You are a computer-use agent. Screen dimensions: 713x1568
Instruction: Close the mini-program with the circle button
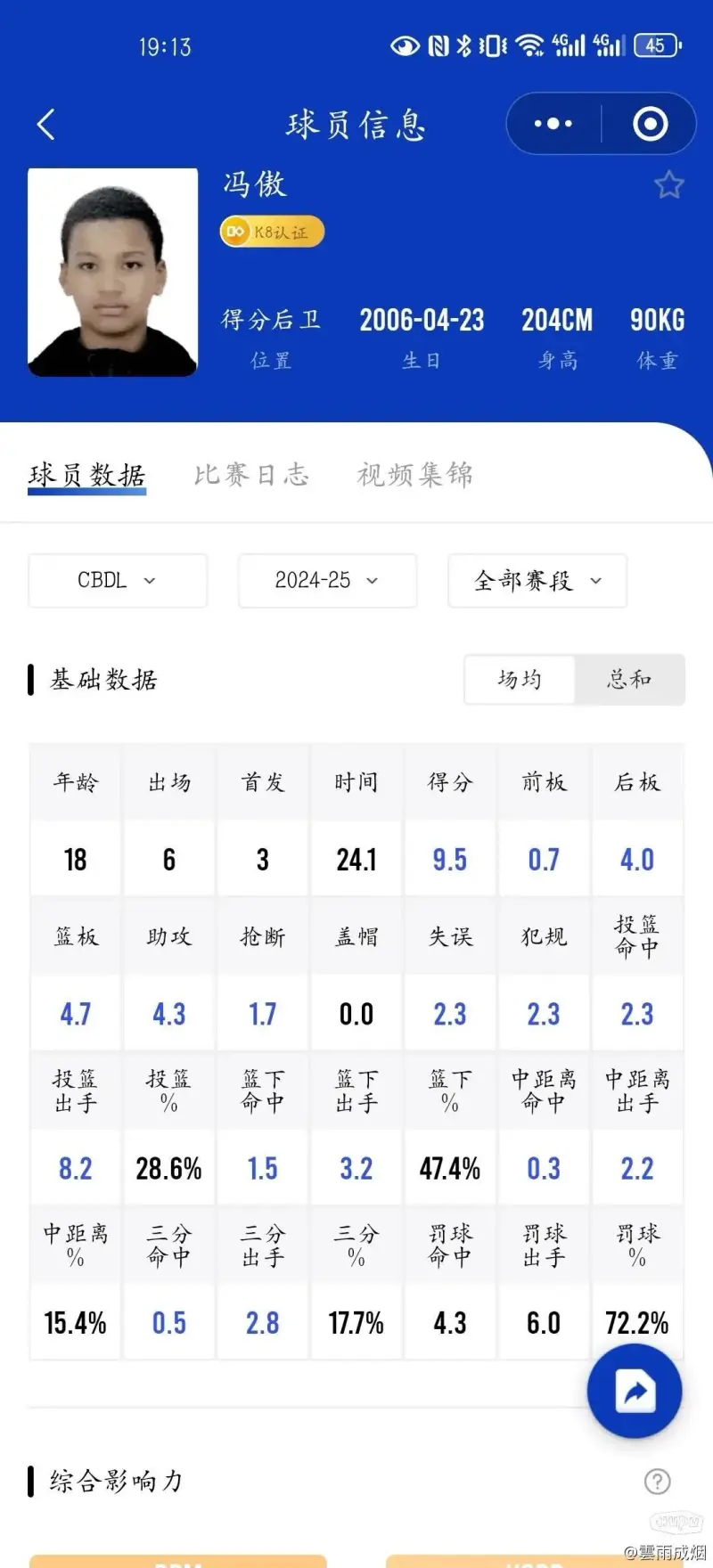pyautogui.click(x=651, y=124)
